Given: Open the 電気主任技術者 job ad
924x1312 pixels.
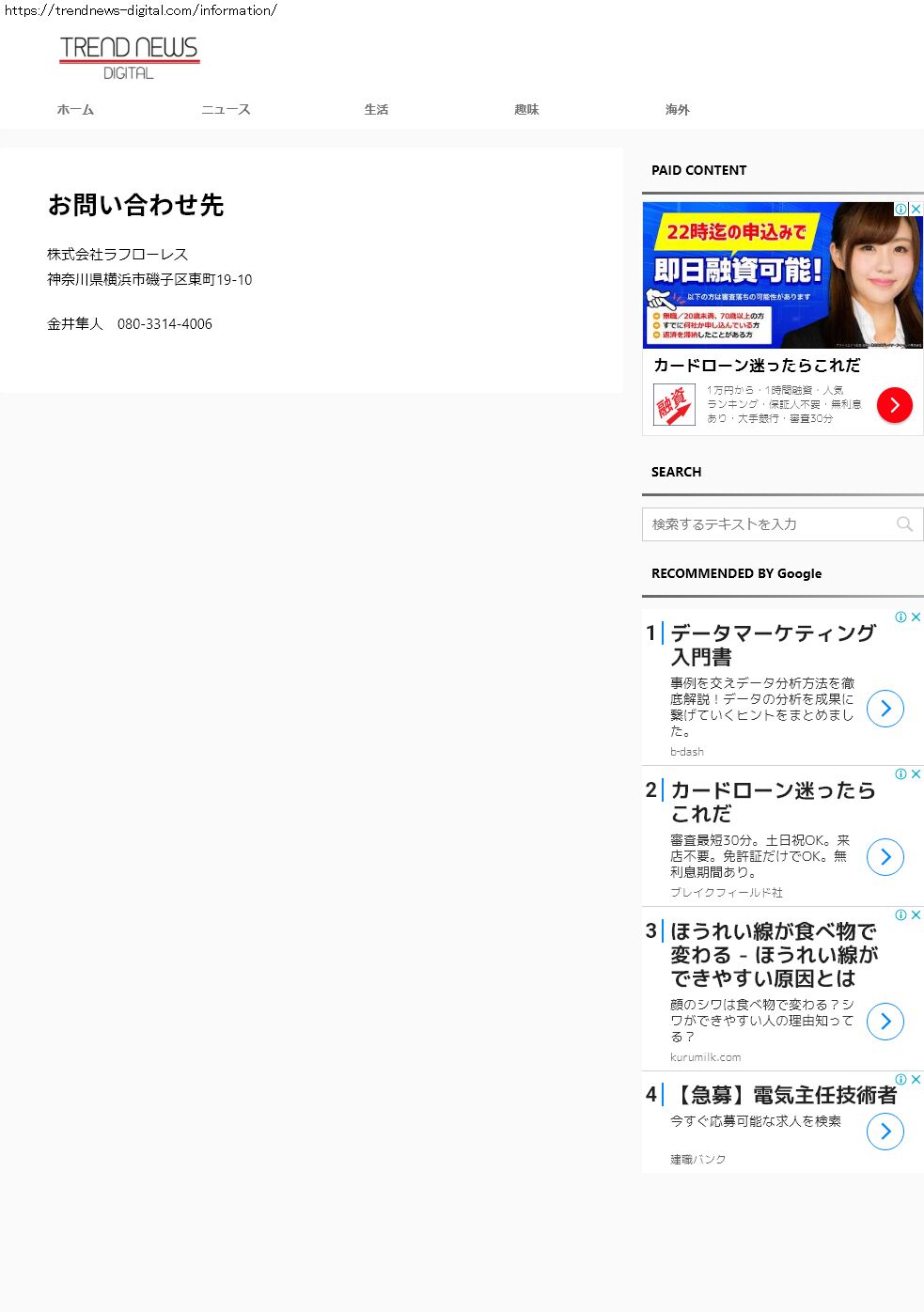Looking at the screenshot, I should tap(783, 1095).
